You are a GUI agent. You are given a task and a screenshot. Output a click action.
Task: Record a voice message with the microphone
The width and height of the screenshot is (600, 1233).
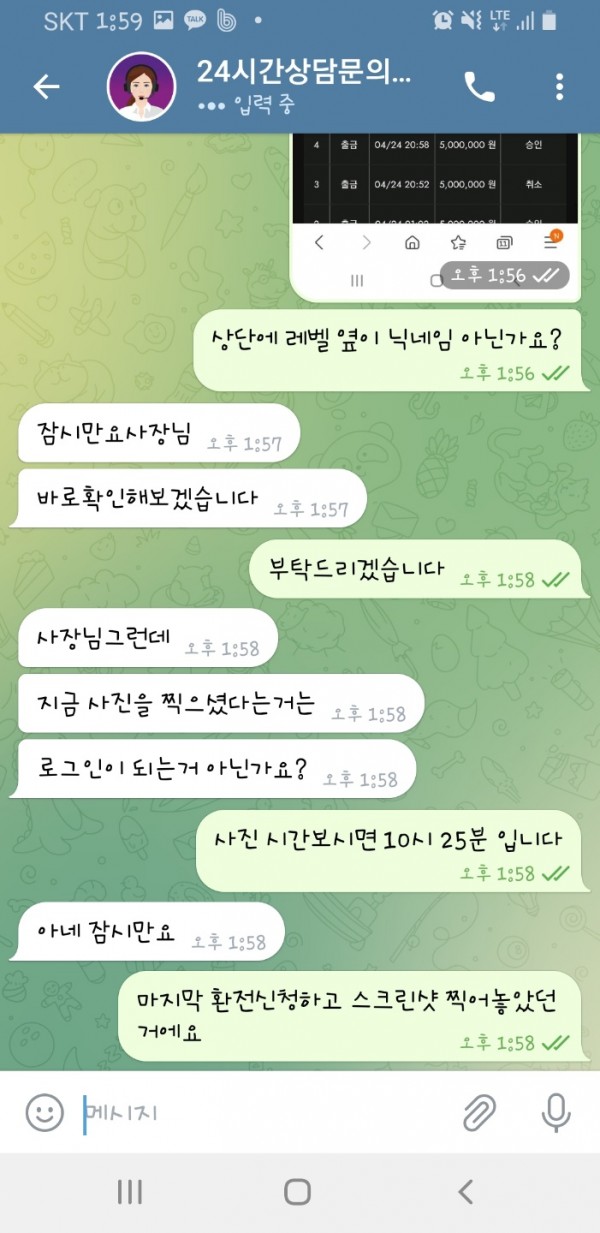click(x=555, y=1112)
